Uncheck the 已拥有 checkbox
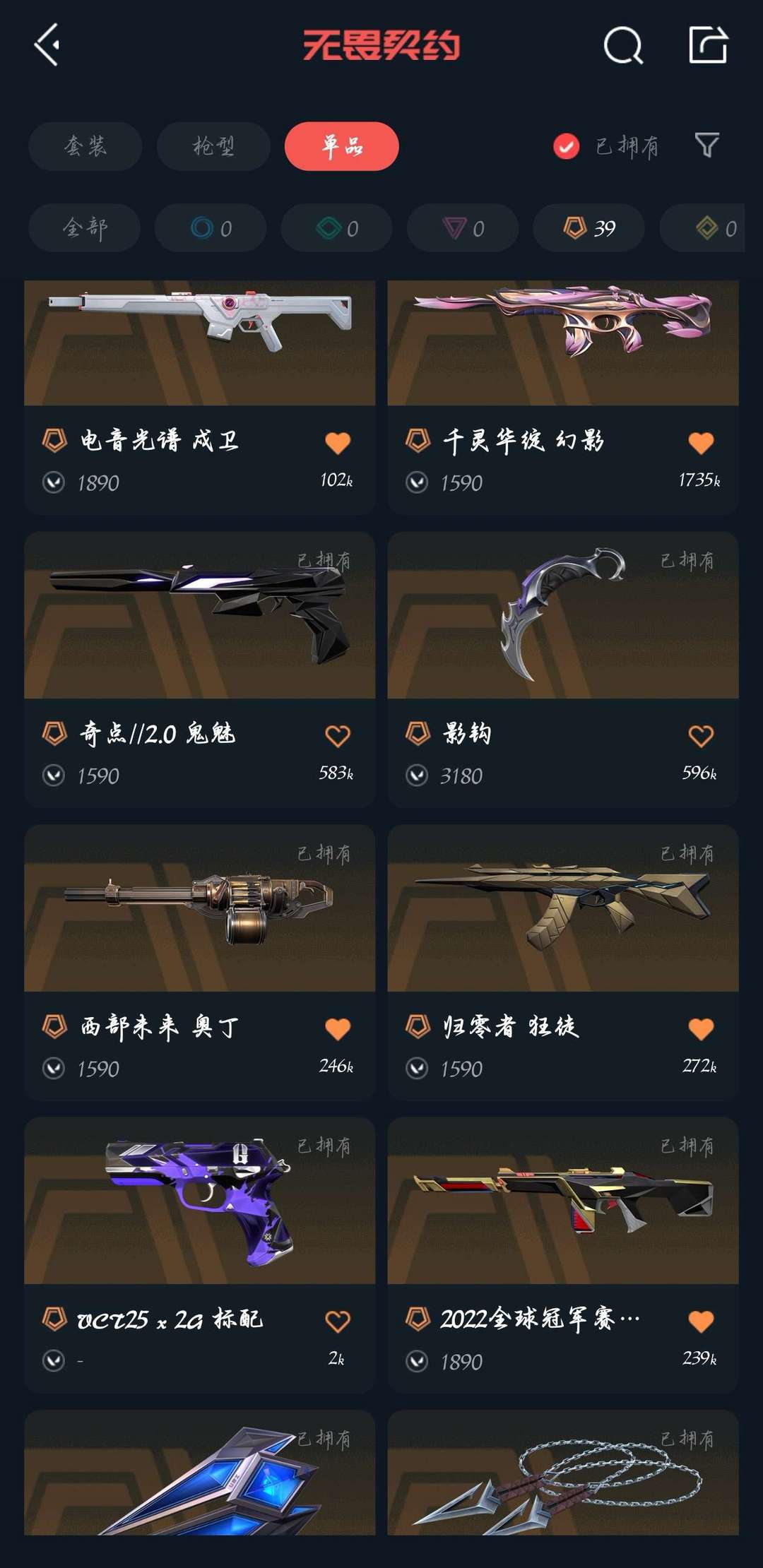This screenshot has width=763, height=1568. tap(566, 146)
